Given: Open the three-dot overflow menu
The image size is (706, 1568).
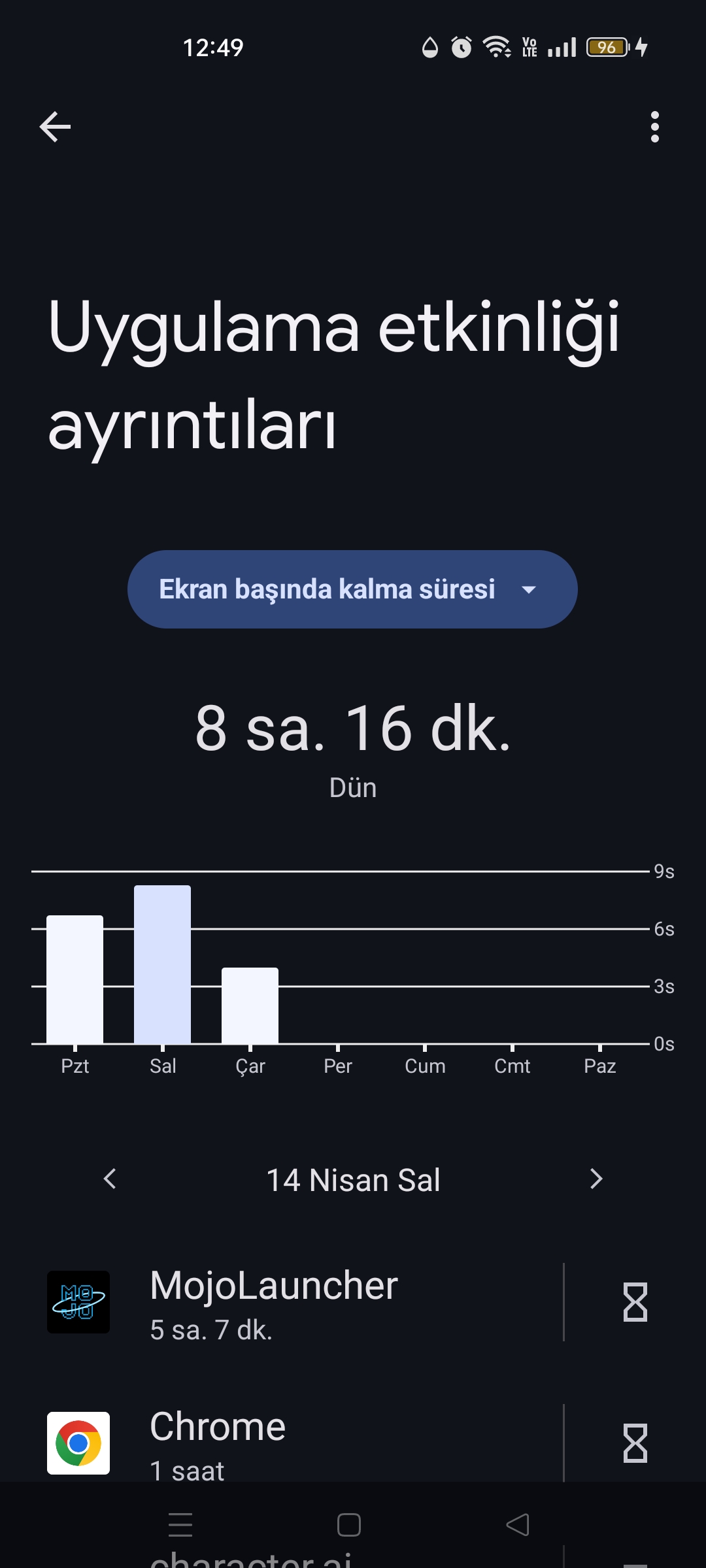Looking at the screenshot, I should coord(654,127).
